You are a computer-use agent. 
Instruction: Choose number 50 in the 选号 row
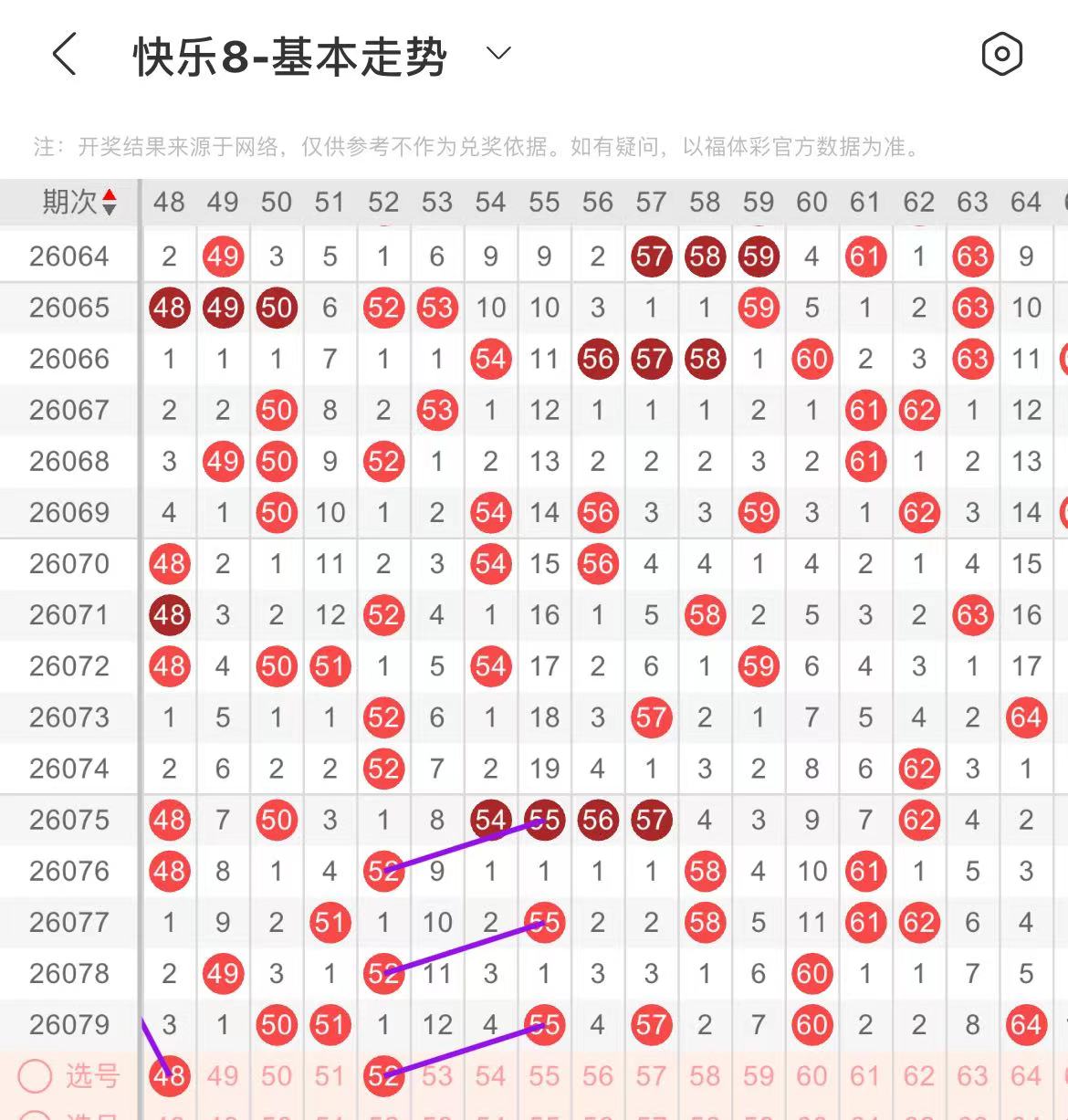click(x=277, y=1076)
